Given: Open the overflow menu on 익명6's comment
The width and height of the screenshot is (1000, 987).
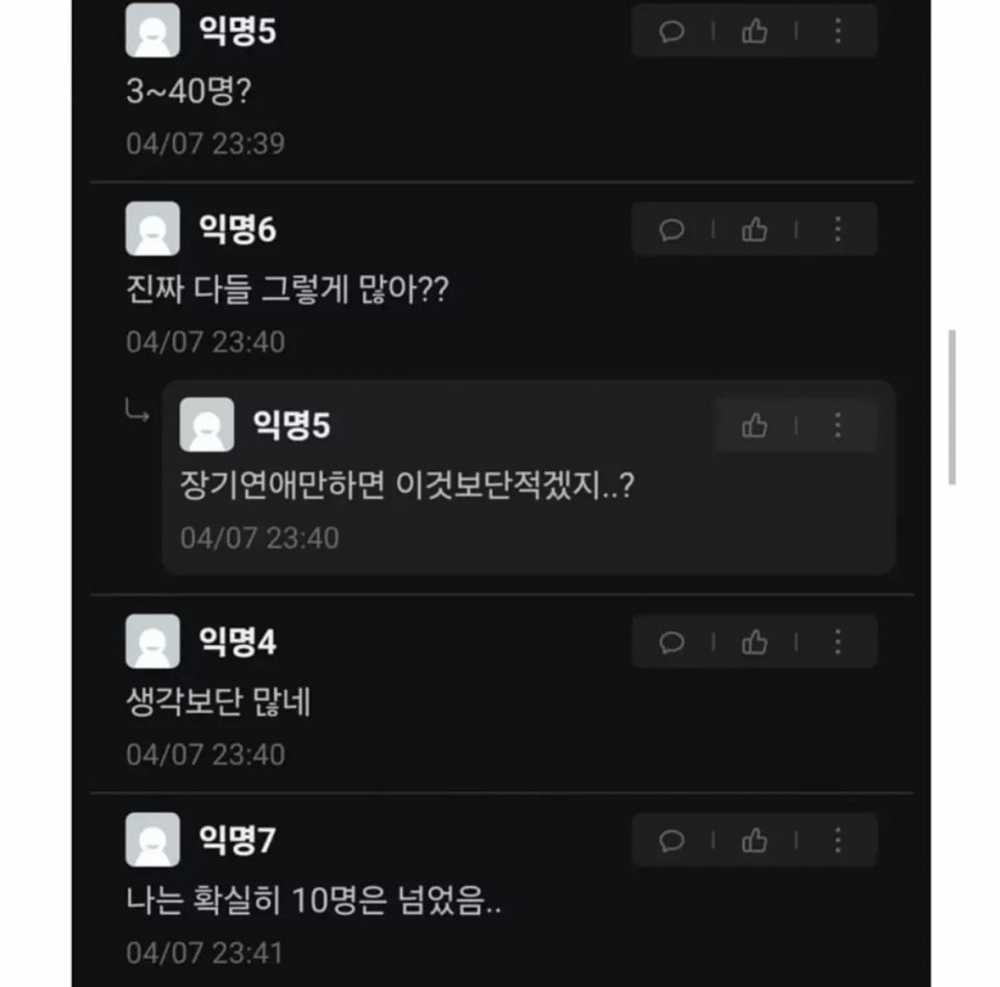Looking at the screenshot, I should point(838,230).
